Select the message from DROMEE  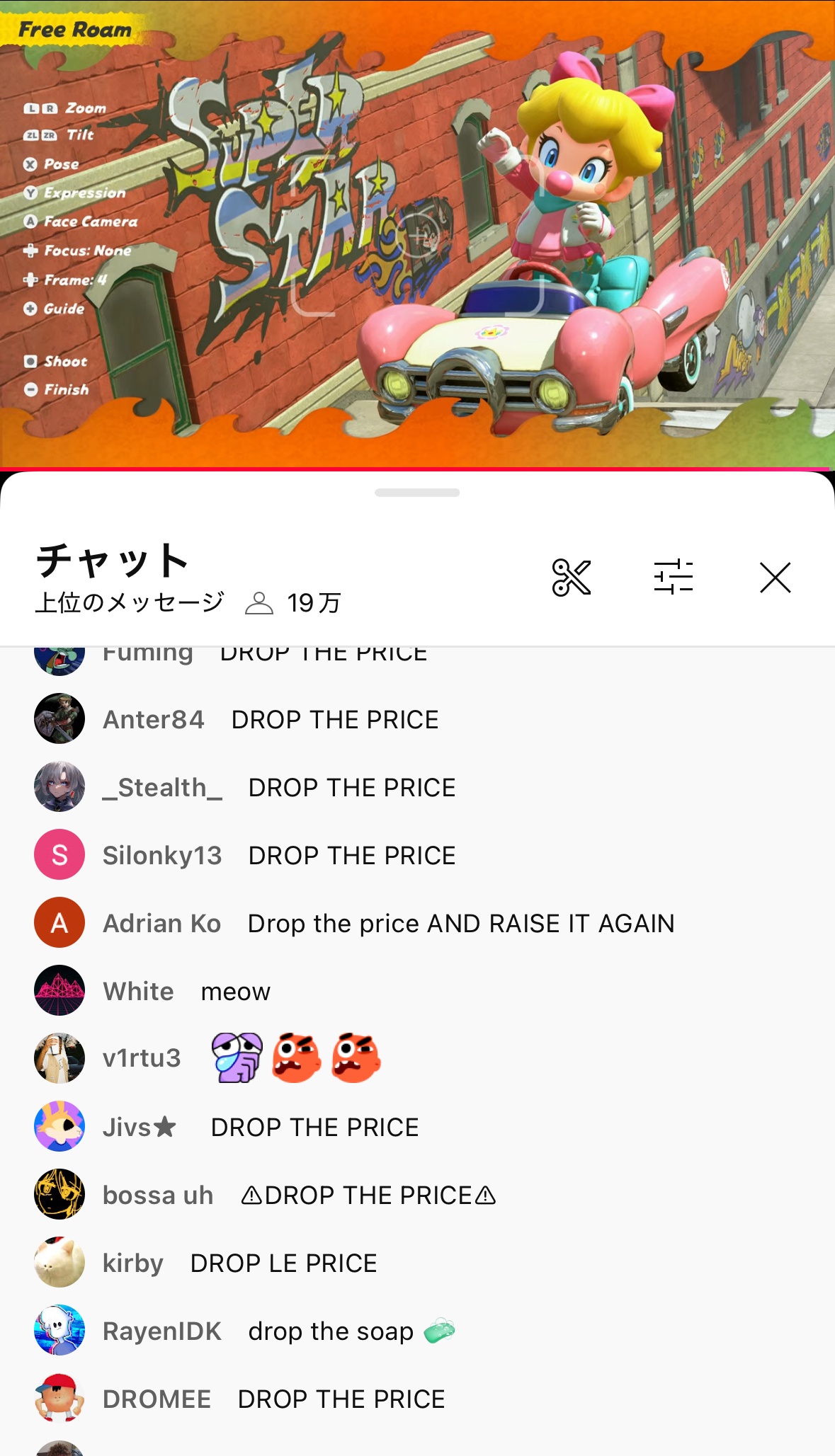coord(341,1399)
